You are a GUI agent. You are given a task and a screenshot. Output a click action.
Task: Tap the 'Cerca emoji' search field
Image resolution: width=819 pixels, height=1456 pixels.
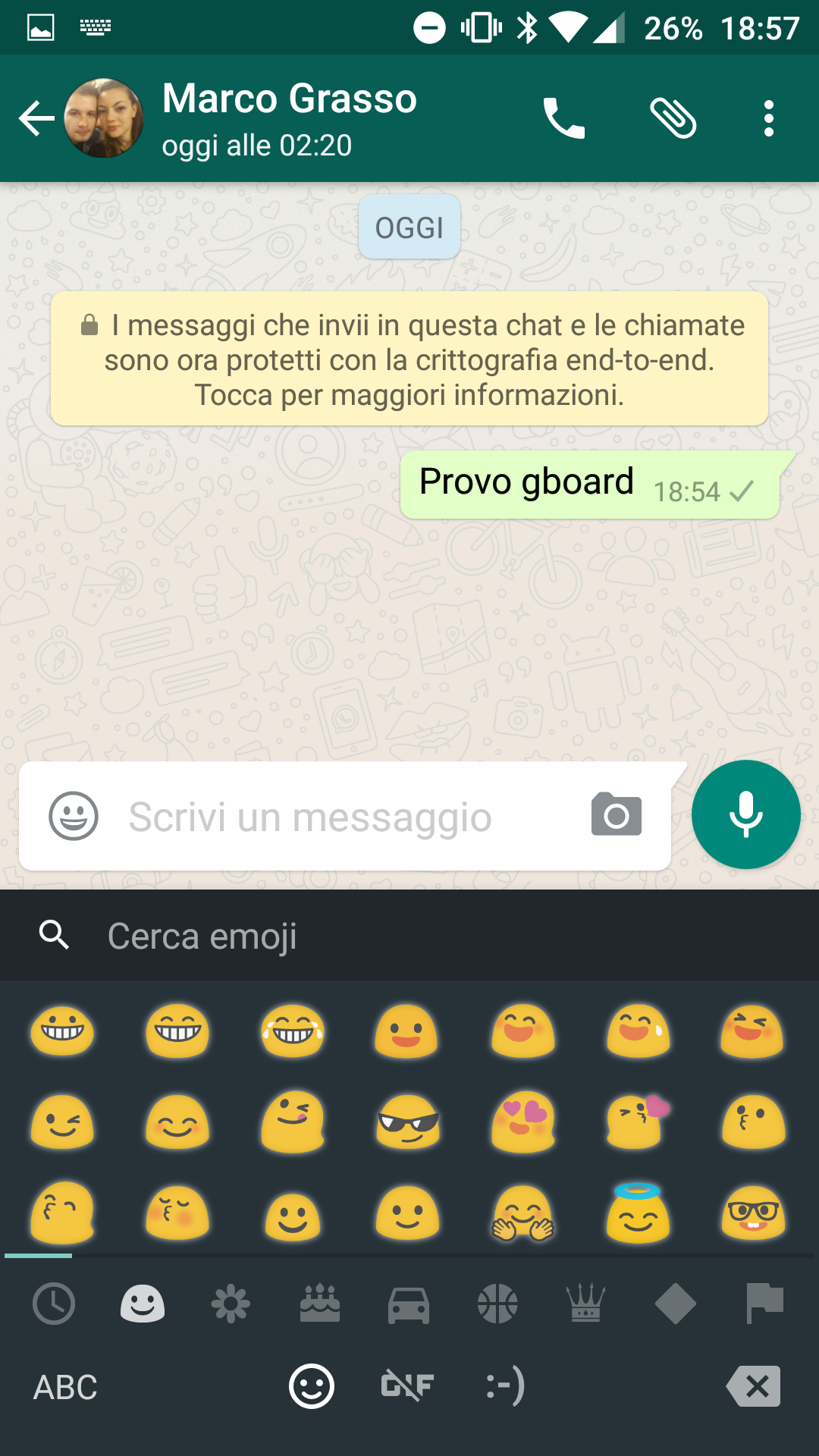tap(409, 936)
